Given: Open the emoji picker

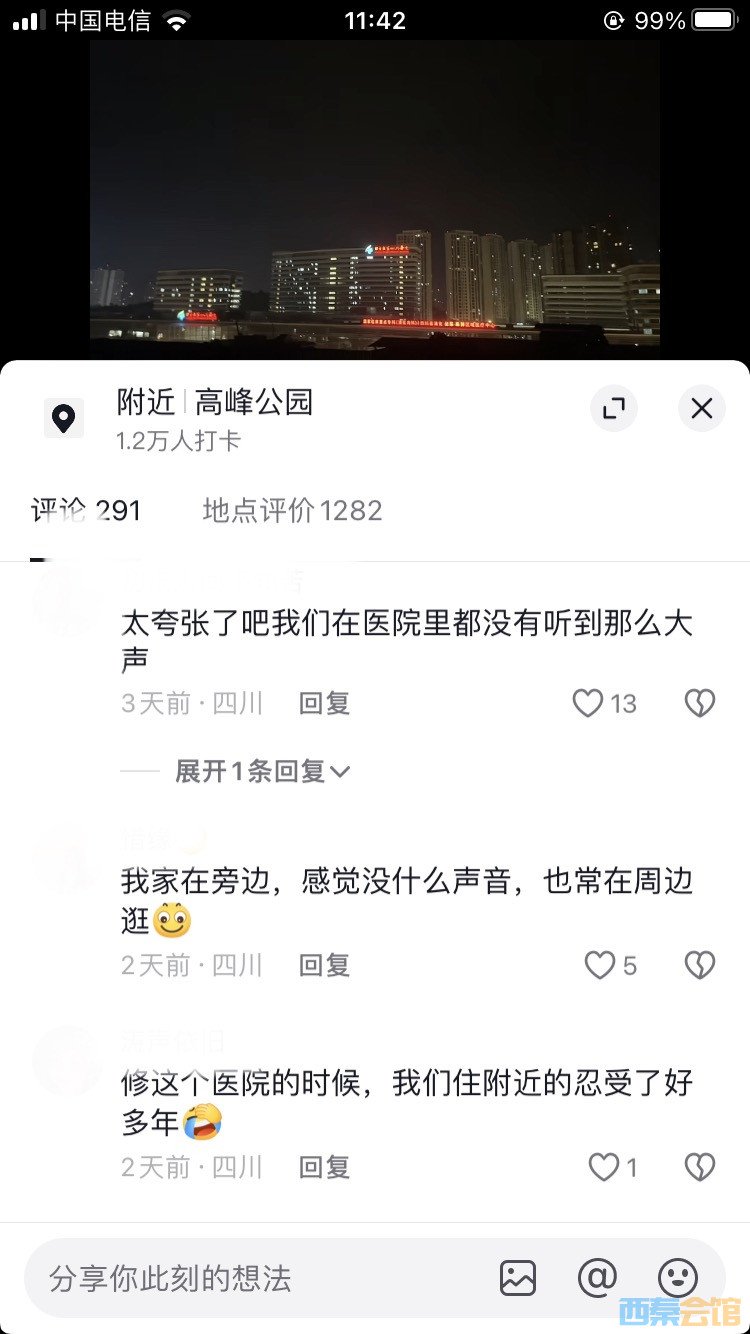Looking at the screenshot, I should coord(677,1278).
